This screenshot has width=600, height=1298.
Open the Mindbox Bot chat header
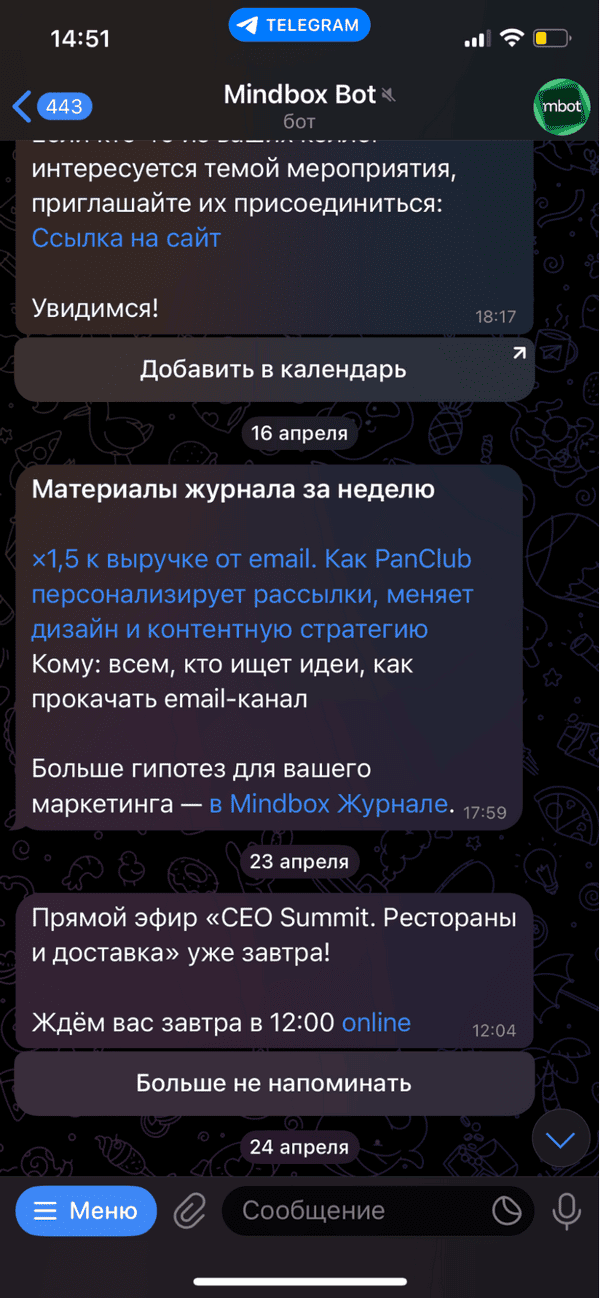coord(300,106)
